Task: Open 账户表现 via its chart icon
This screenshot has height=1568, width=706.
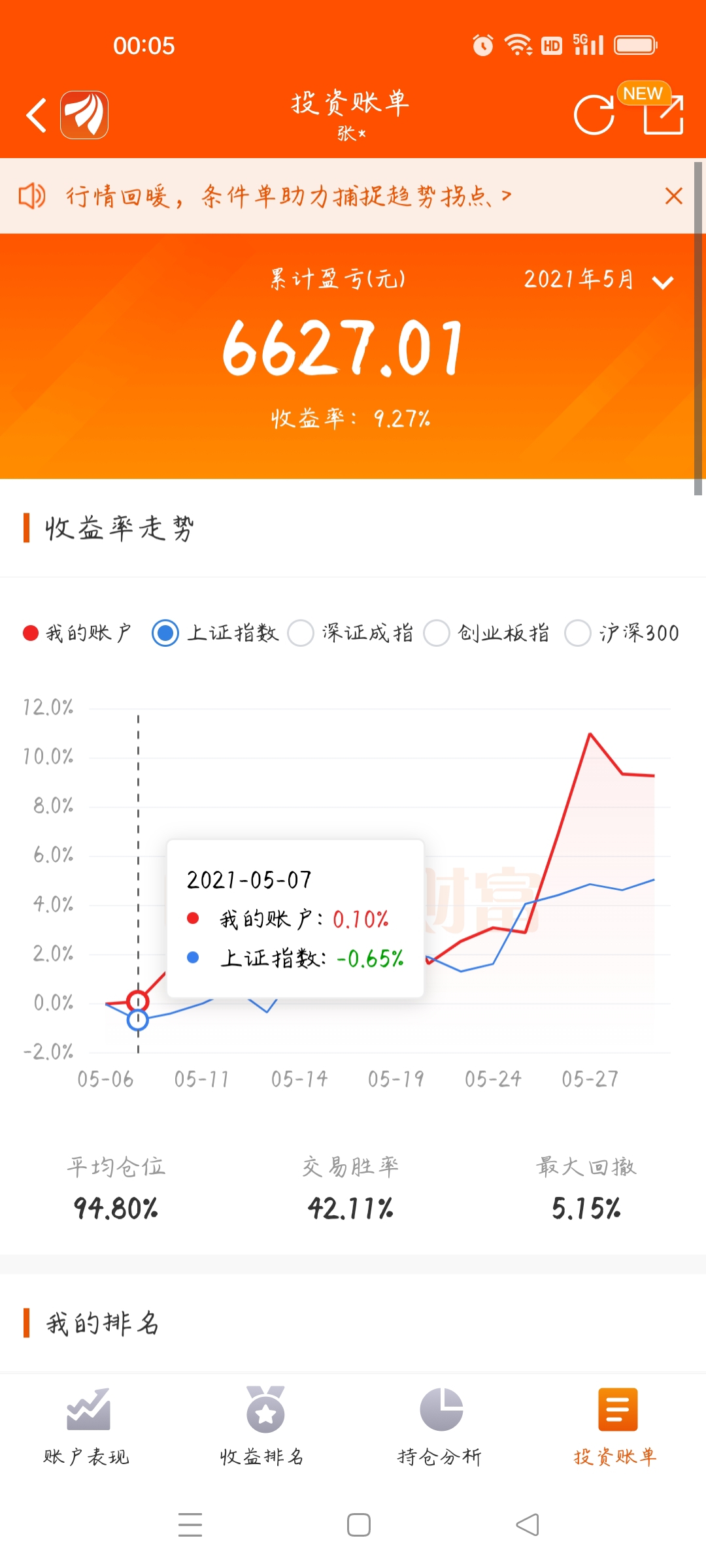Action: pos(88,1409)
